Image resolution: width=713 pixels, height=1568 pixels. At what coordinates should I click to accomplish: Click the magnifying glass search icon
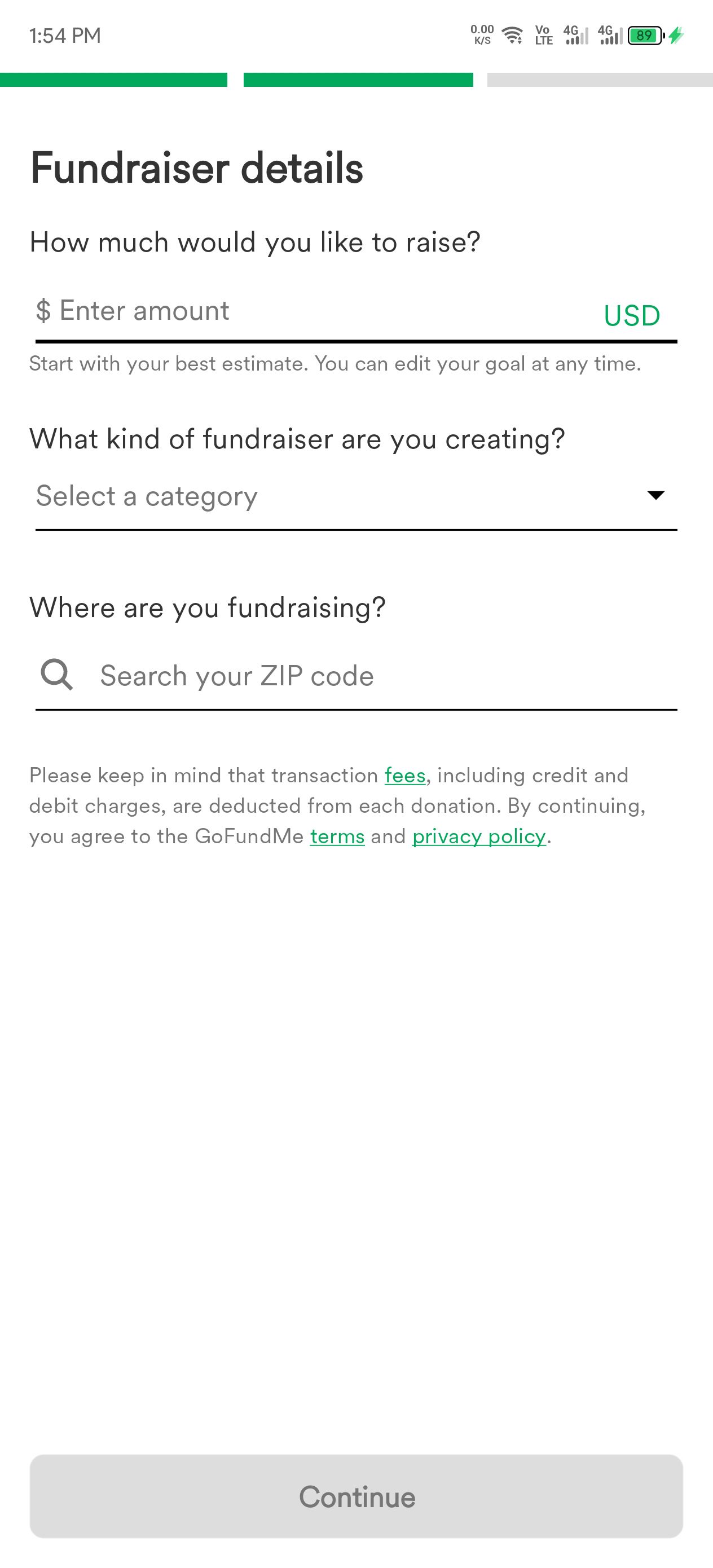tap(56, 675)
